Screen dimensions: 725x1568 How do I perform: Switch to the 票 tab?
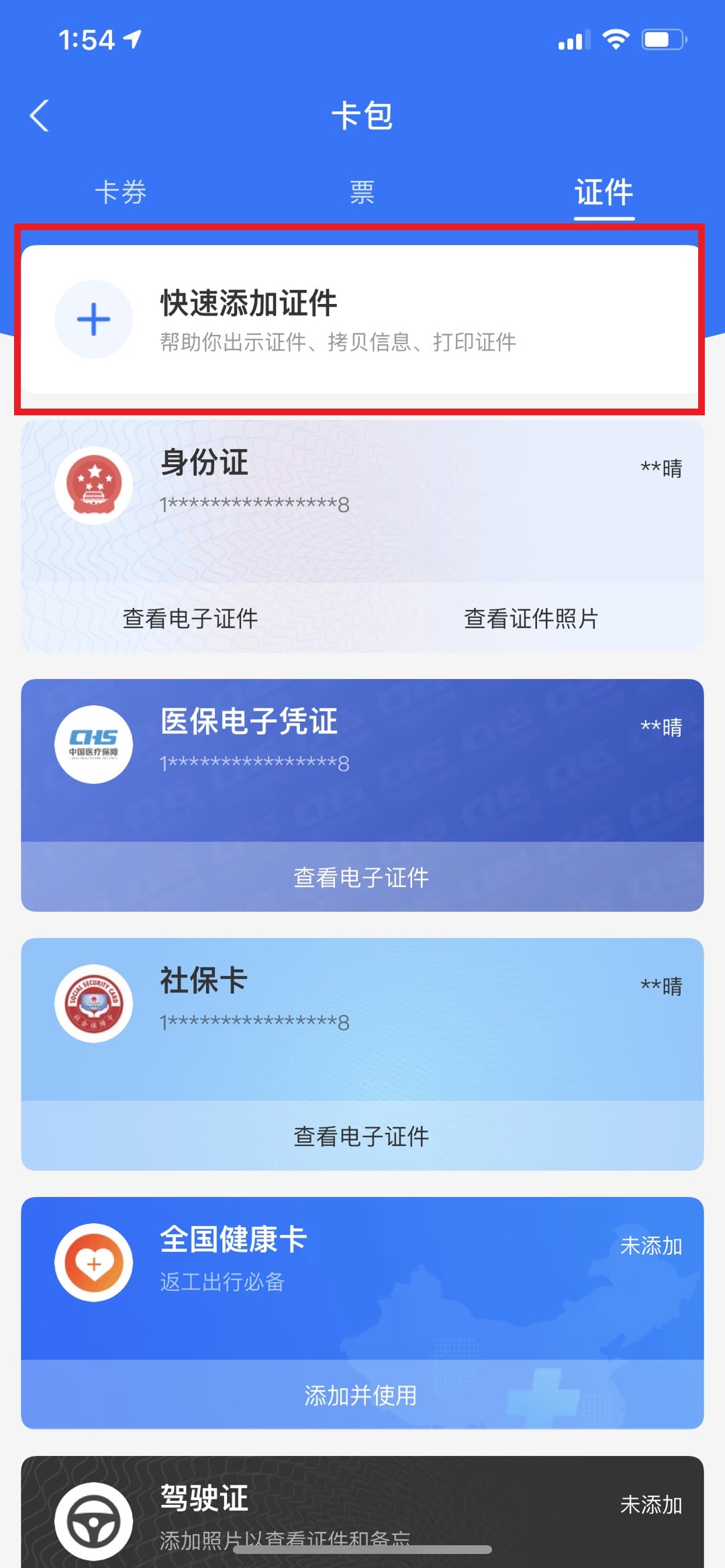[x=362, y=193]
